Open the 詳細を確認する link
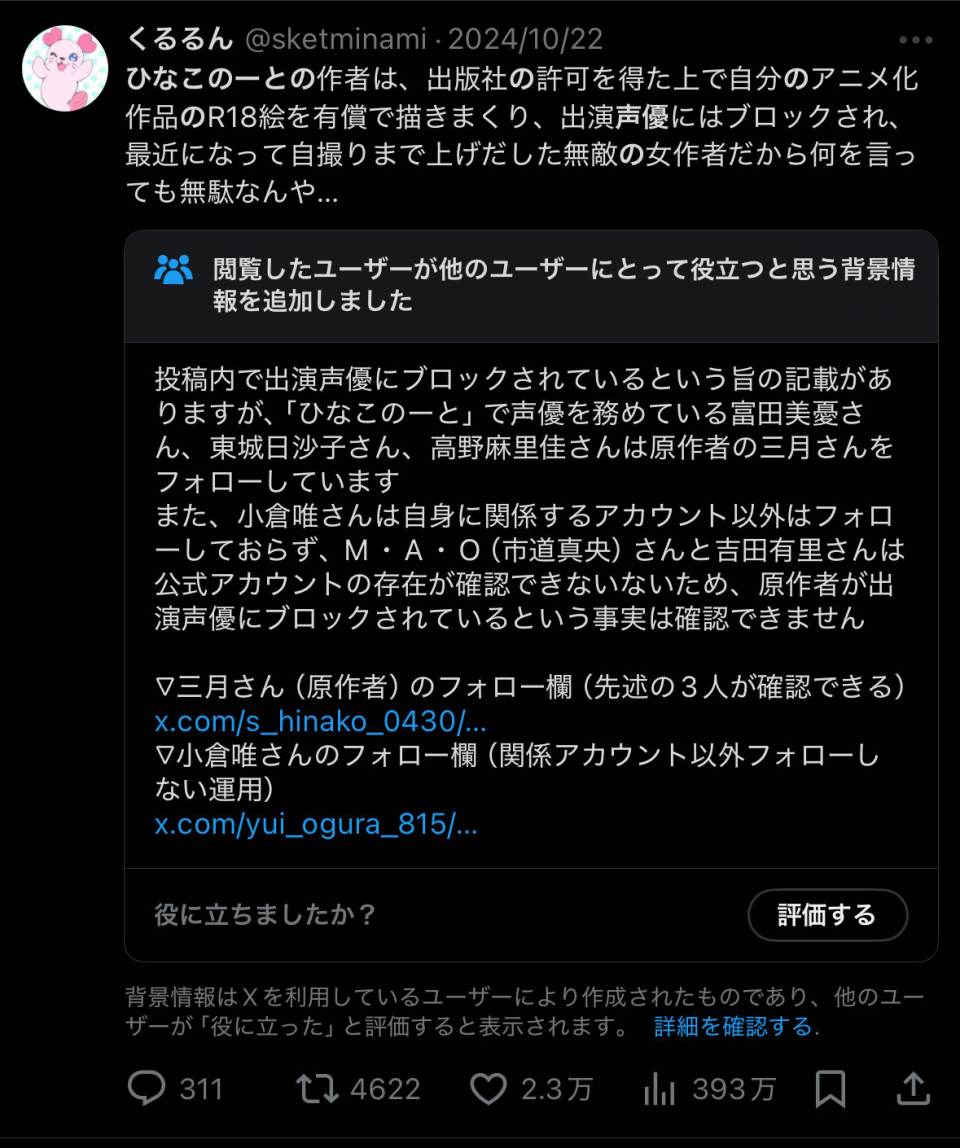Viewport: 960px width, 1148px height. [x=733, y=1026]
